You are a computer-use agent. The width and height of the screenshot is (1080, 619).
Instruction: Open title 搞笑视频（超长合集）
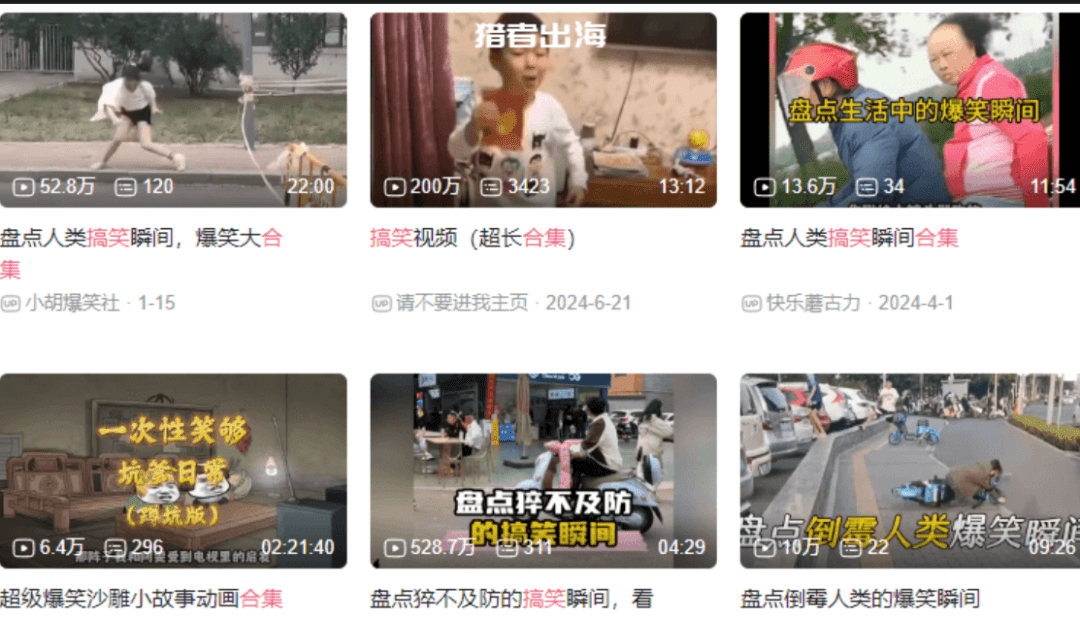pyautogui.click(x=472, y=238)
